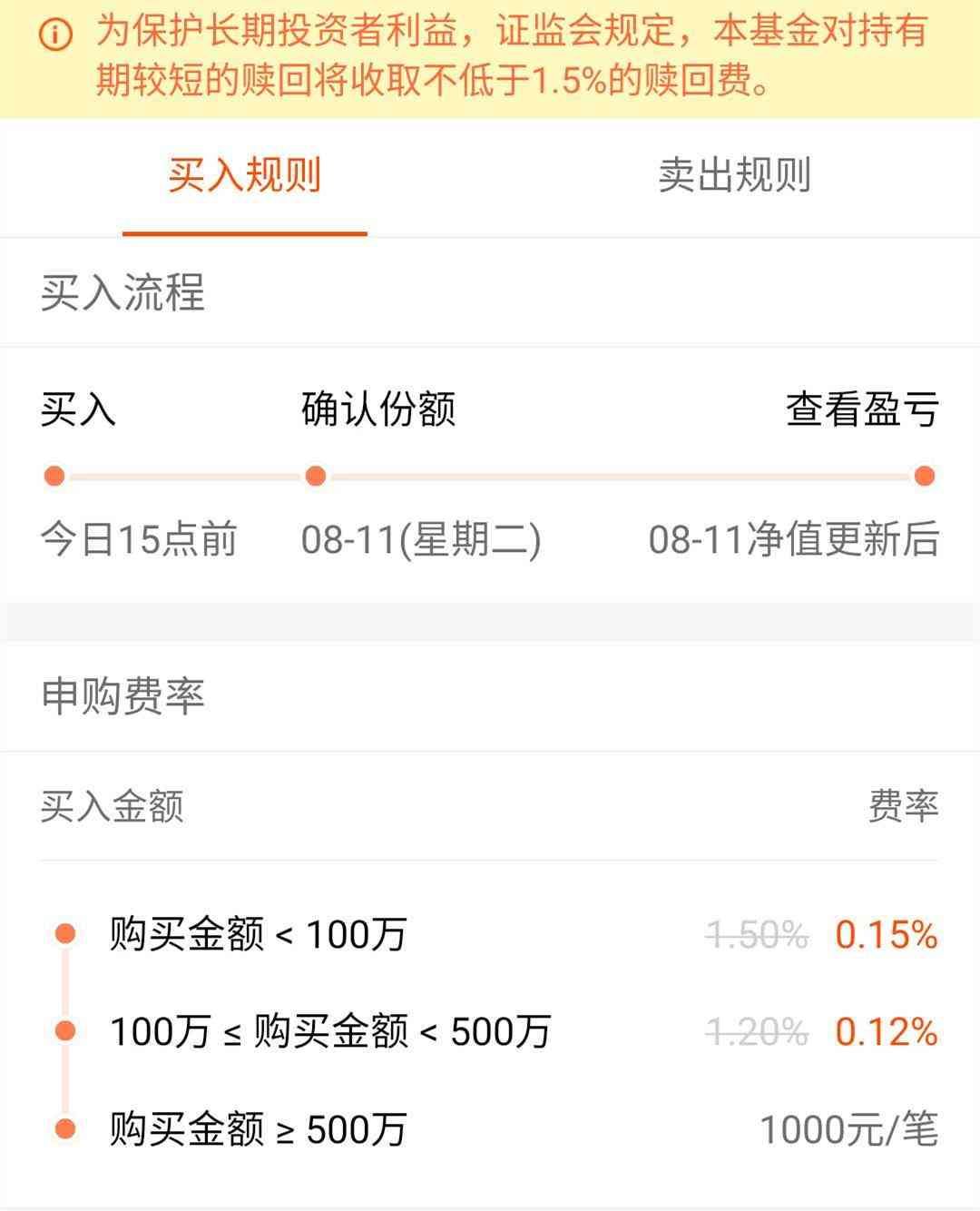Click the bullet dot next to 购买金额 < 100万
The image size is (980, 1211).
coord(64,931)
